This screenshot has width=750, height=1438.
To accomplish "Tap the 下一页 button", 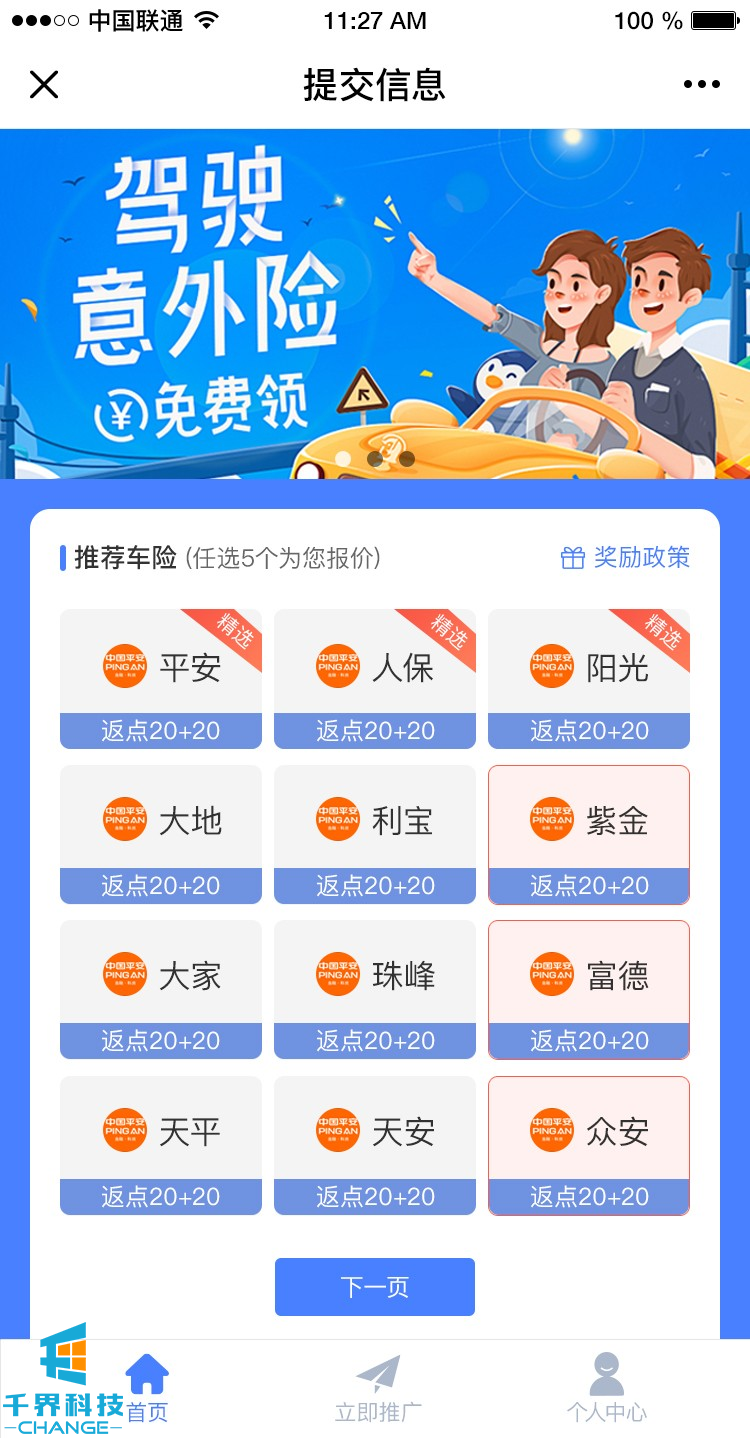I will pyautogui.click(x=375, y=1287).
